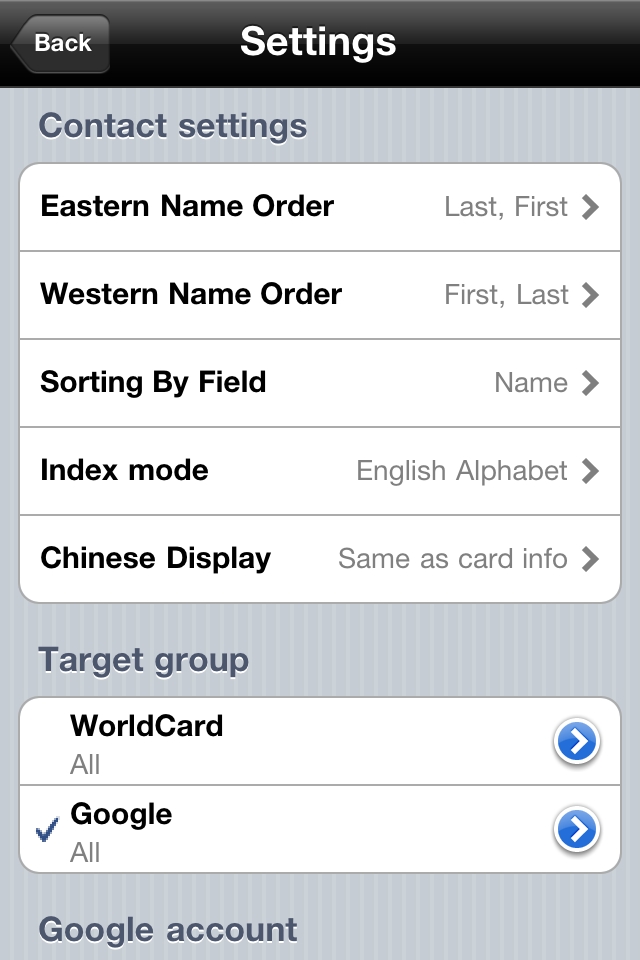640x960 pixels.
Task: Open WorldCard group details arrow
Action: 577,742
